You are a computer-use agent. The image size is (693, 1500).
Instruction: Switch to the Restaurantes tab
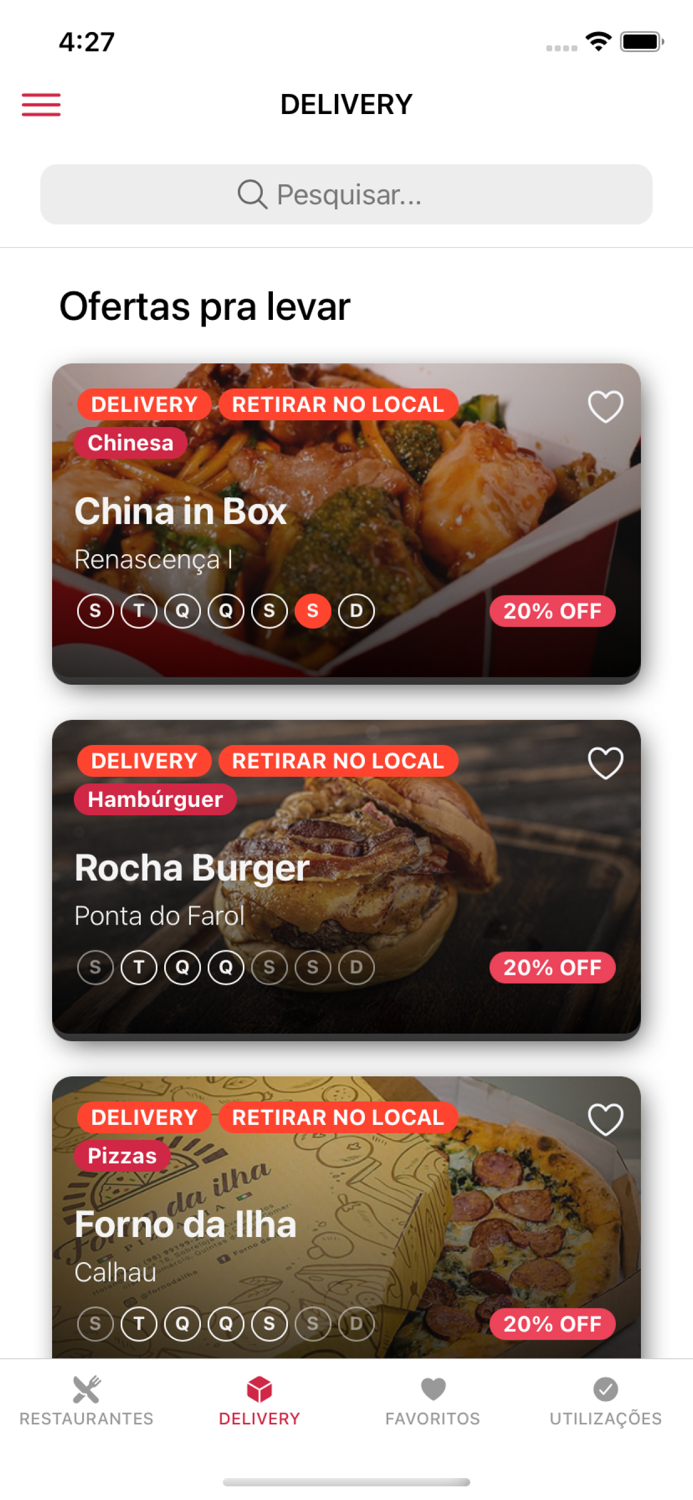pyautogui.click(x=87, y=1401)
